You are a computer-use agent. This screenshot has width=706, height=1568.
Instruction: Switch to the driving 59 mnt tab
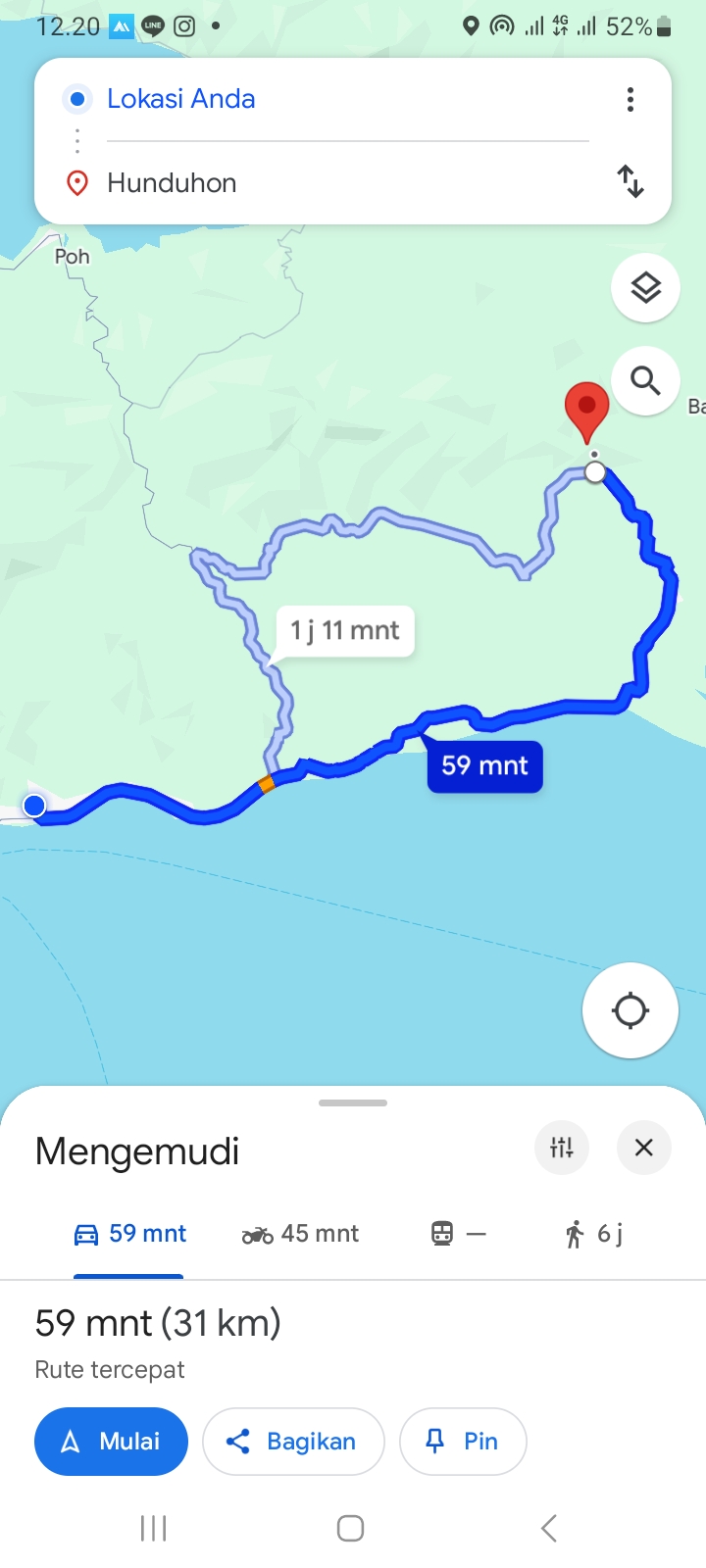click(129, 1234)
